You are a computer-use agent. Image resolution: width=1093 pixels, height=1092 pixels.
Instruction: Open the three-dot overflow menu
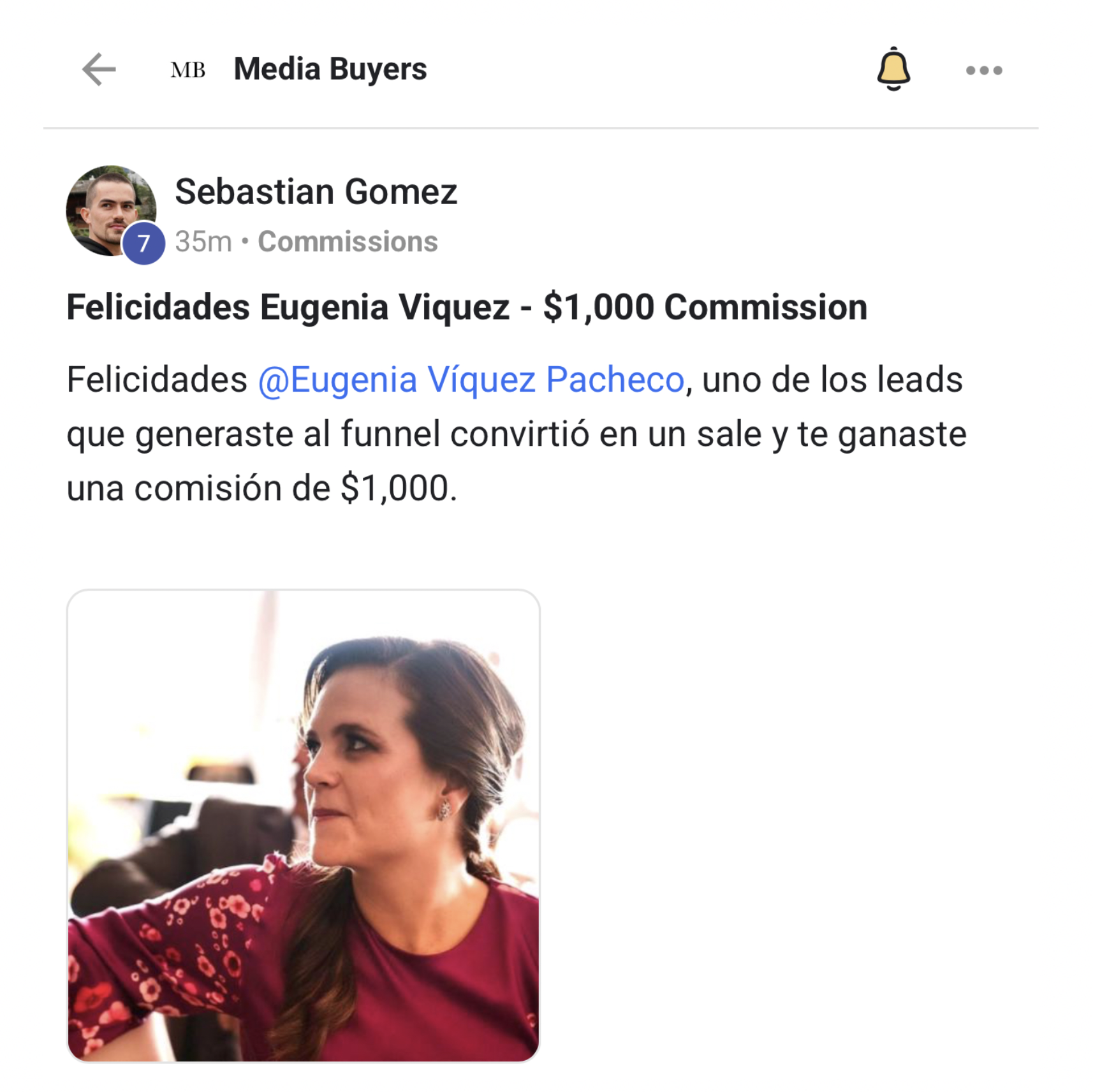[x=984, y=70]
